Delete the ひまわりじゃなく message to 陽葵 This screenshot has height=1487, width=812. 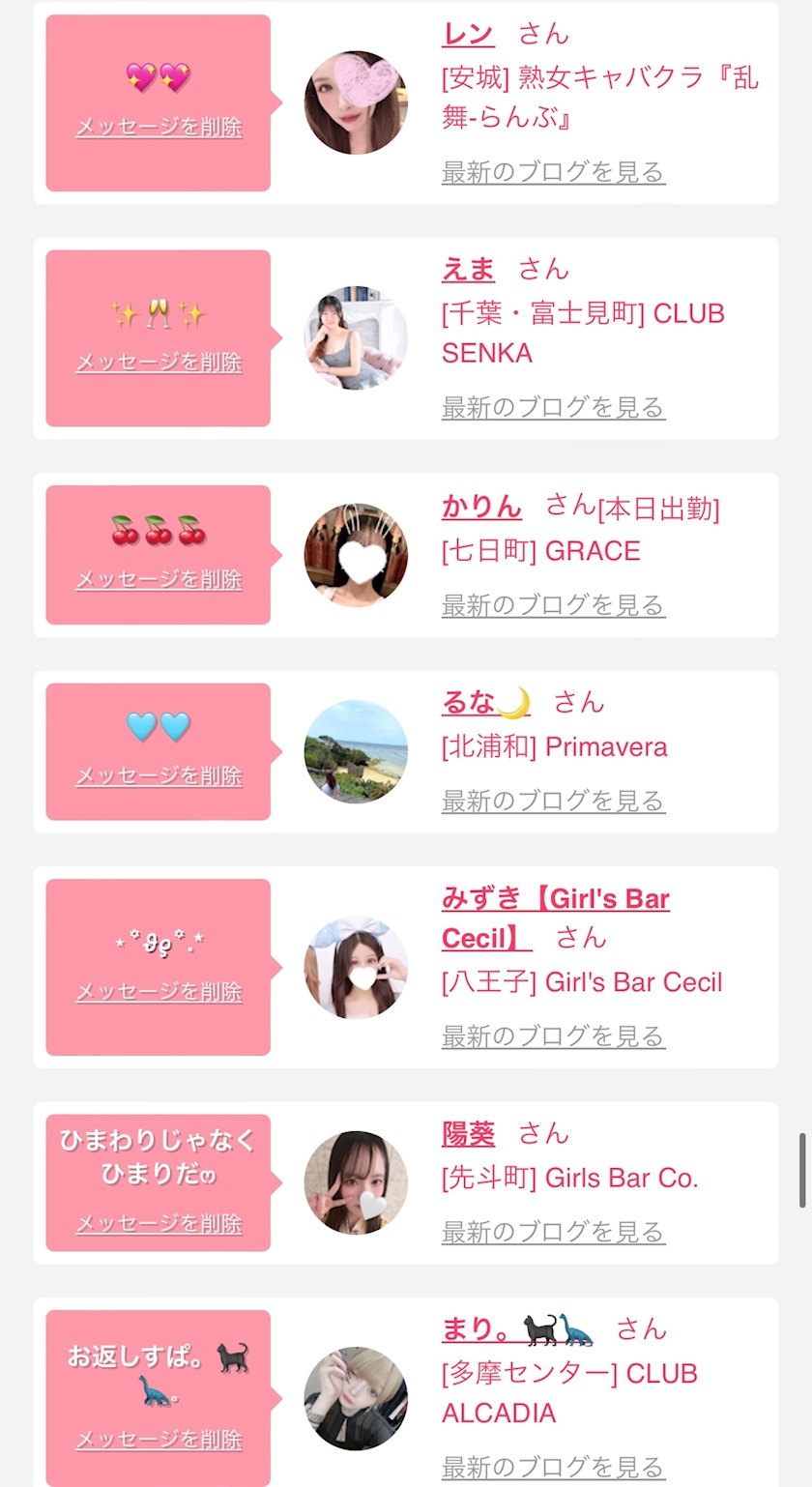[159, 1224]
